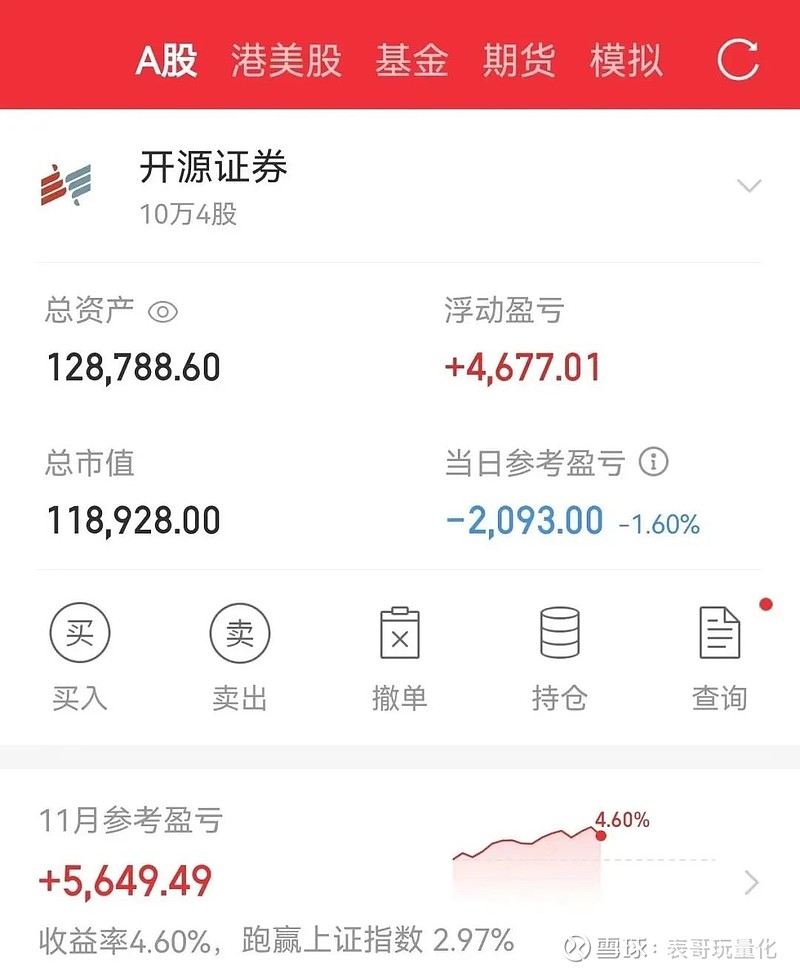Select the A股 tab
Image resolution: width=800 pixels, height=973 pixels.
point(166,60)
